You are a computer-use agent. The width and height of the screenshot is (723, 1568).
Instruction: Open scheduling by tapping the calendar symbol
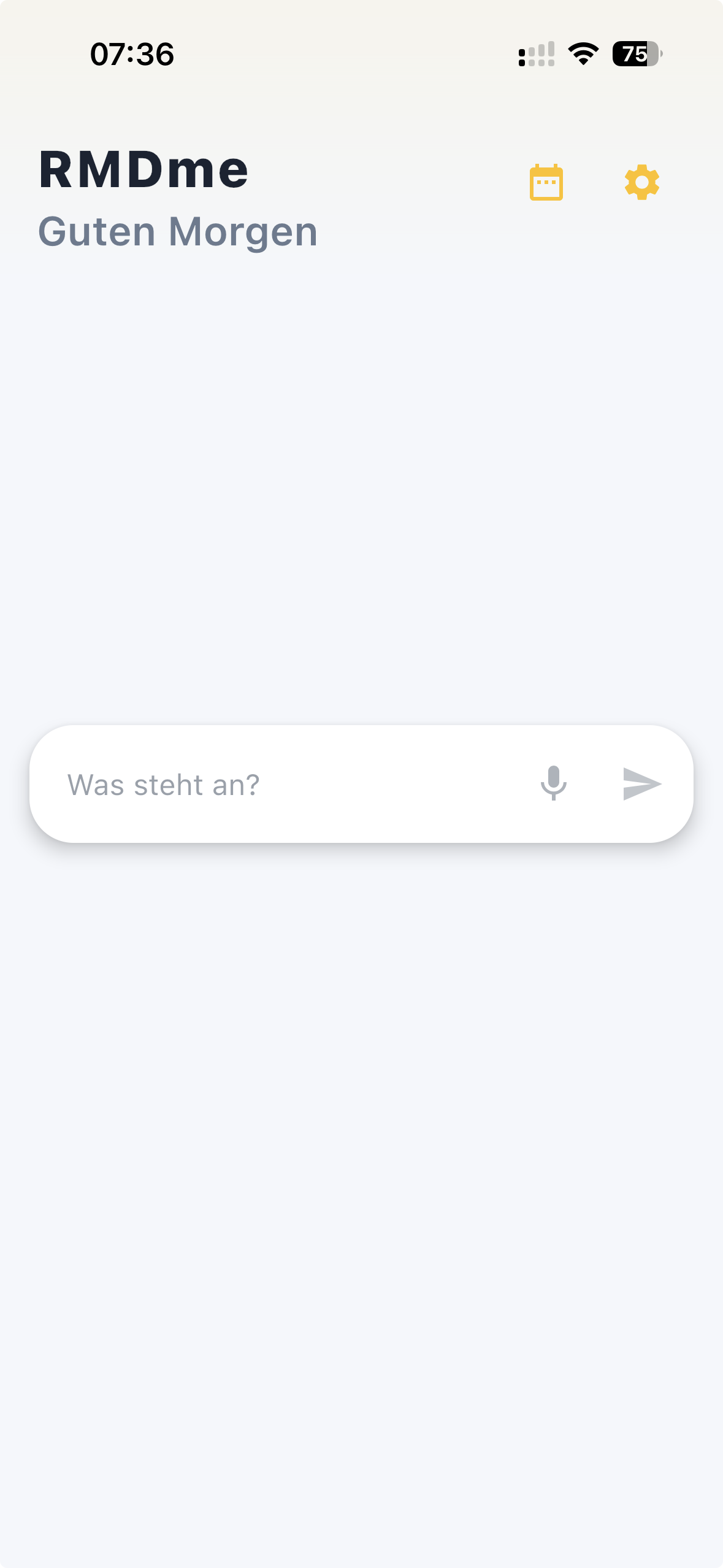[546, 182]
